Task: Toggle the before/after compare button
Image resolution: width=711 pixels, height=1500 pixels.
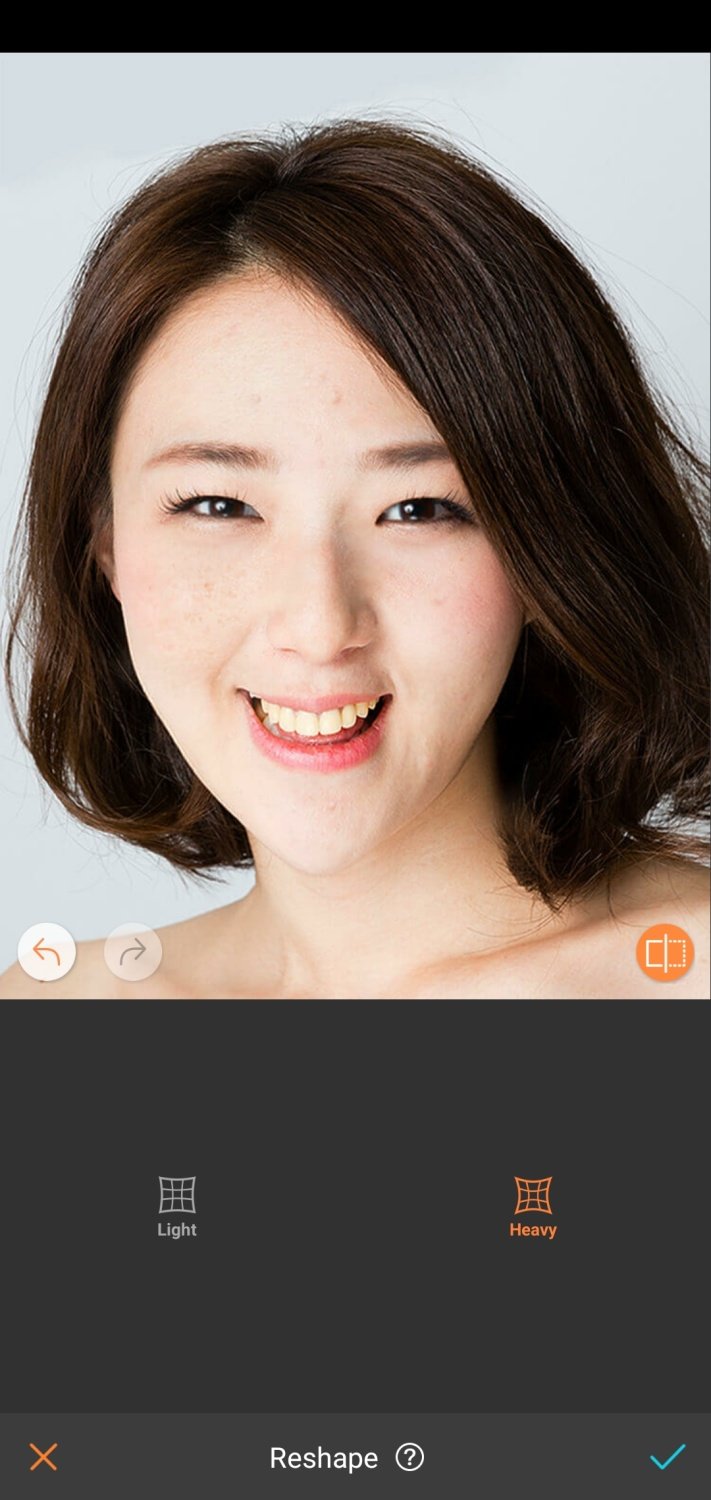Action: [x=665, y=952]
